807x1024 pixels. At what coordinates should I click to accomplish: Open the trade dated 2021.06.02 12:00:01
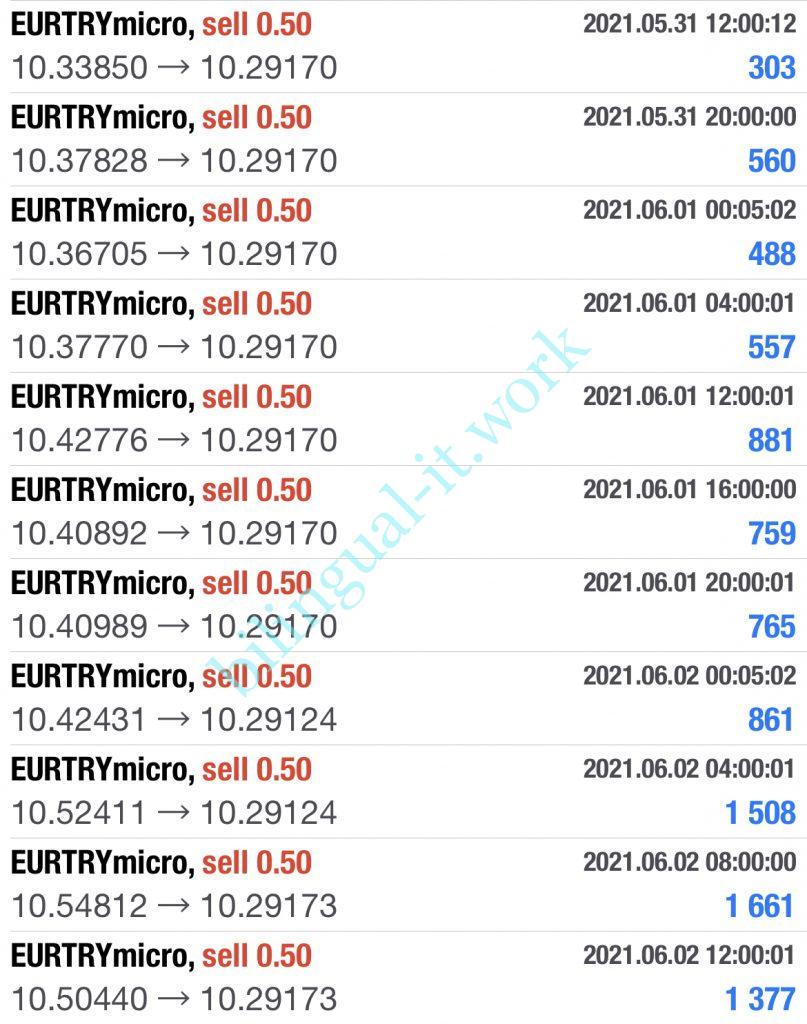coord(403,977)
